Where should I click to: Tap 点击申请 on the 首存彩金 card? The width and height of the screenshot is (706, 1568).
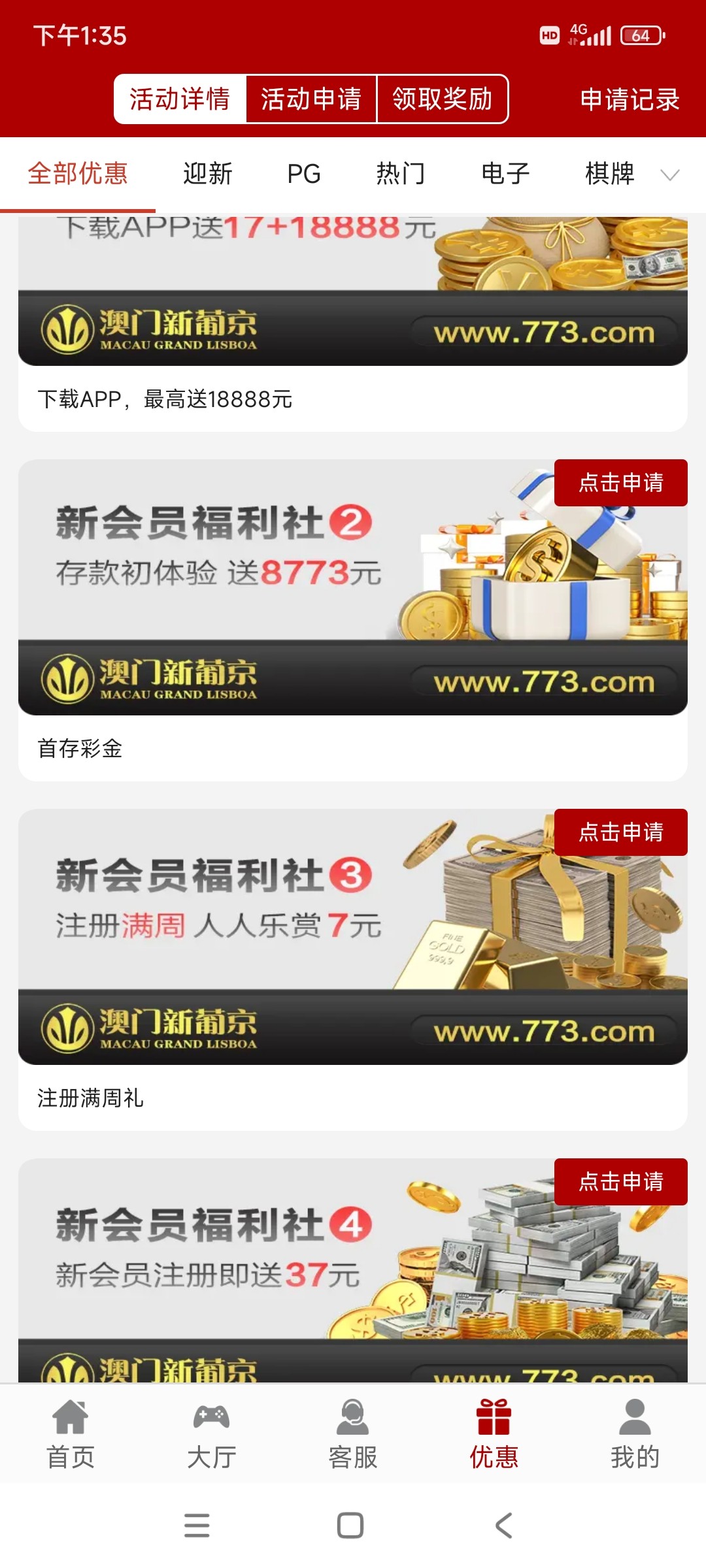(x=620, y=483)
